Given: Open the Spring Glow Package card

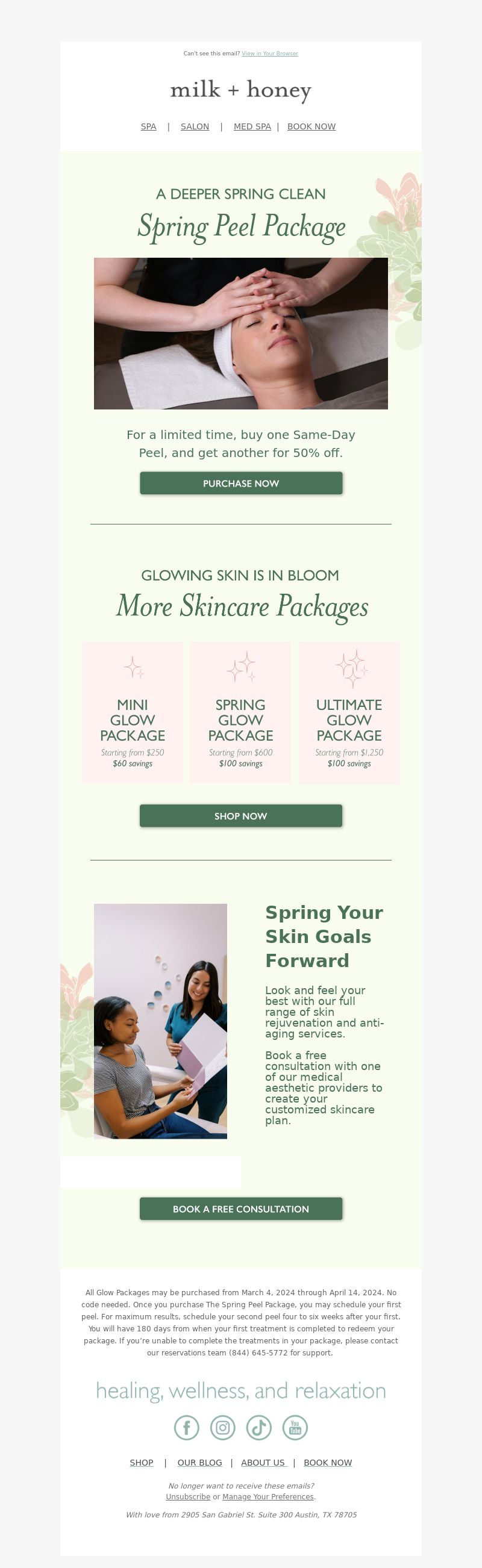Looking at the screenshot, I should coord(240,713).
